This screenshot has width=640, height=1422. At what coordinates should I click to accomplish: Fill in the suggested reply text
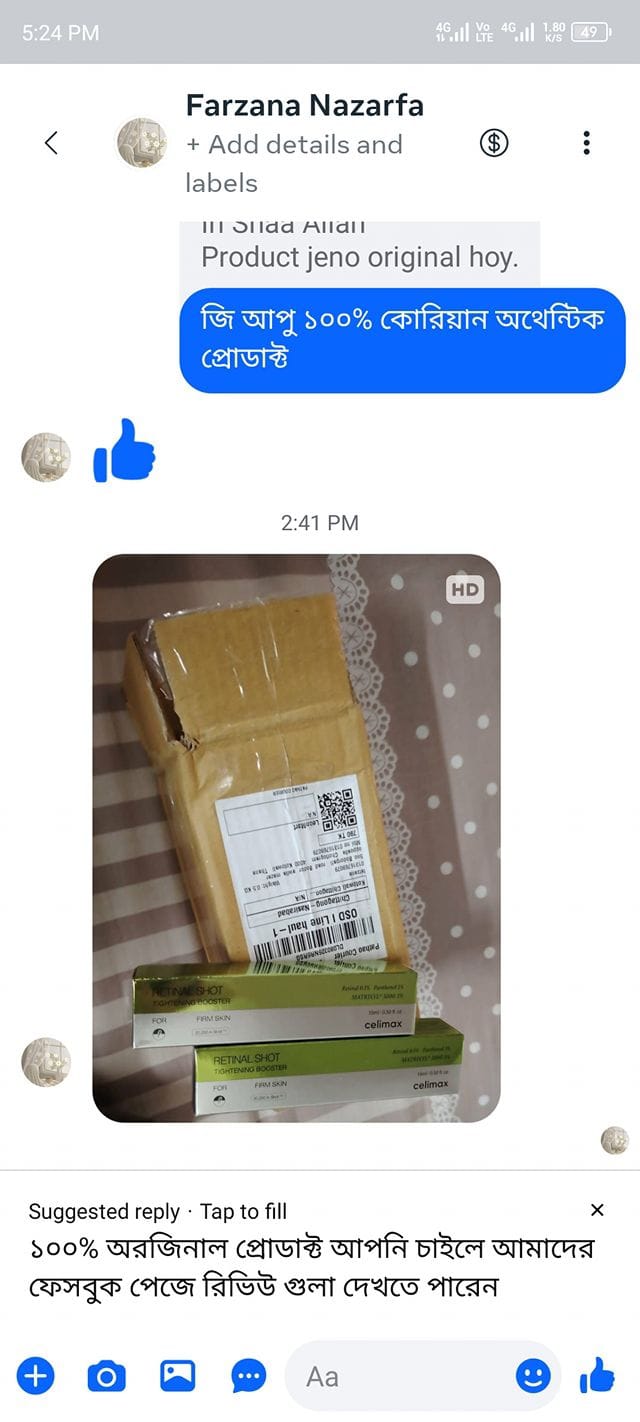(x=311, y=1268)
